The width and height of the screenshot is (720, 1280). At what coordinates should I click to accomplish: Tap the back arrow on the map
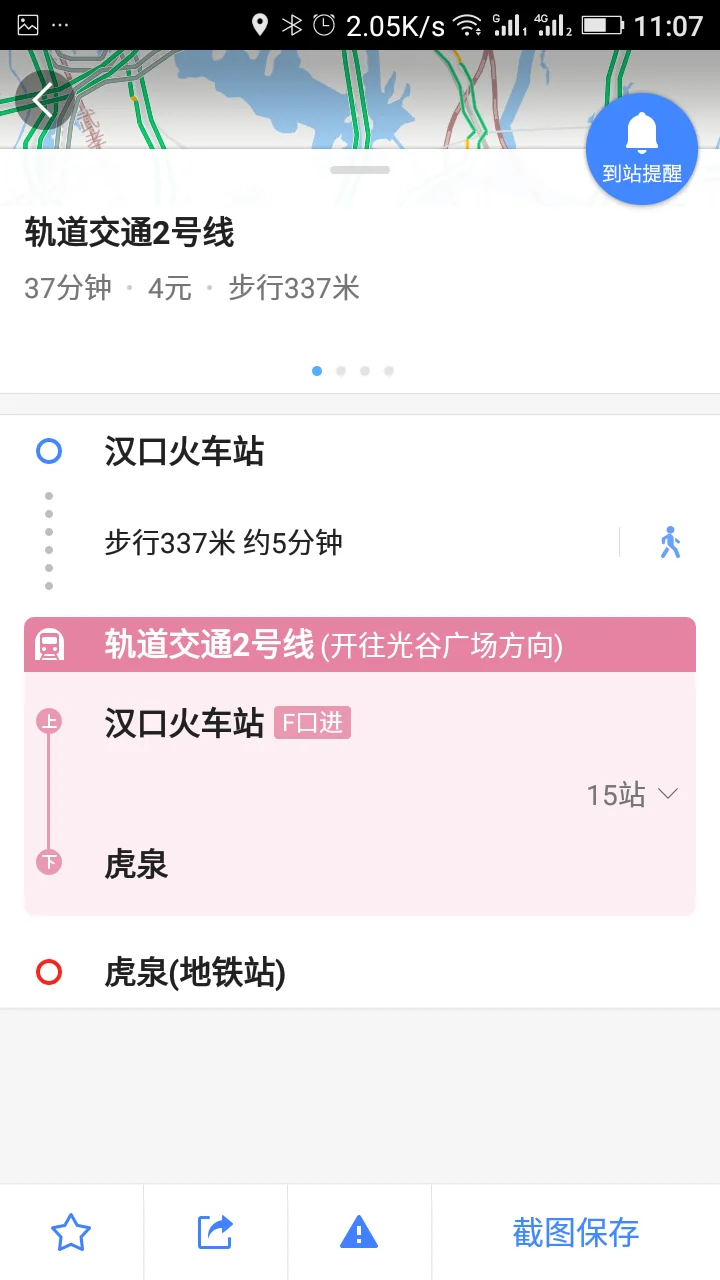pos(42,100)
